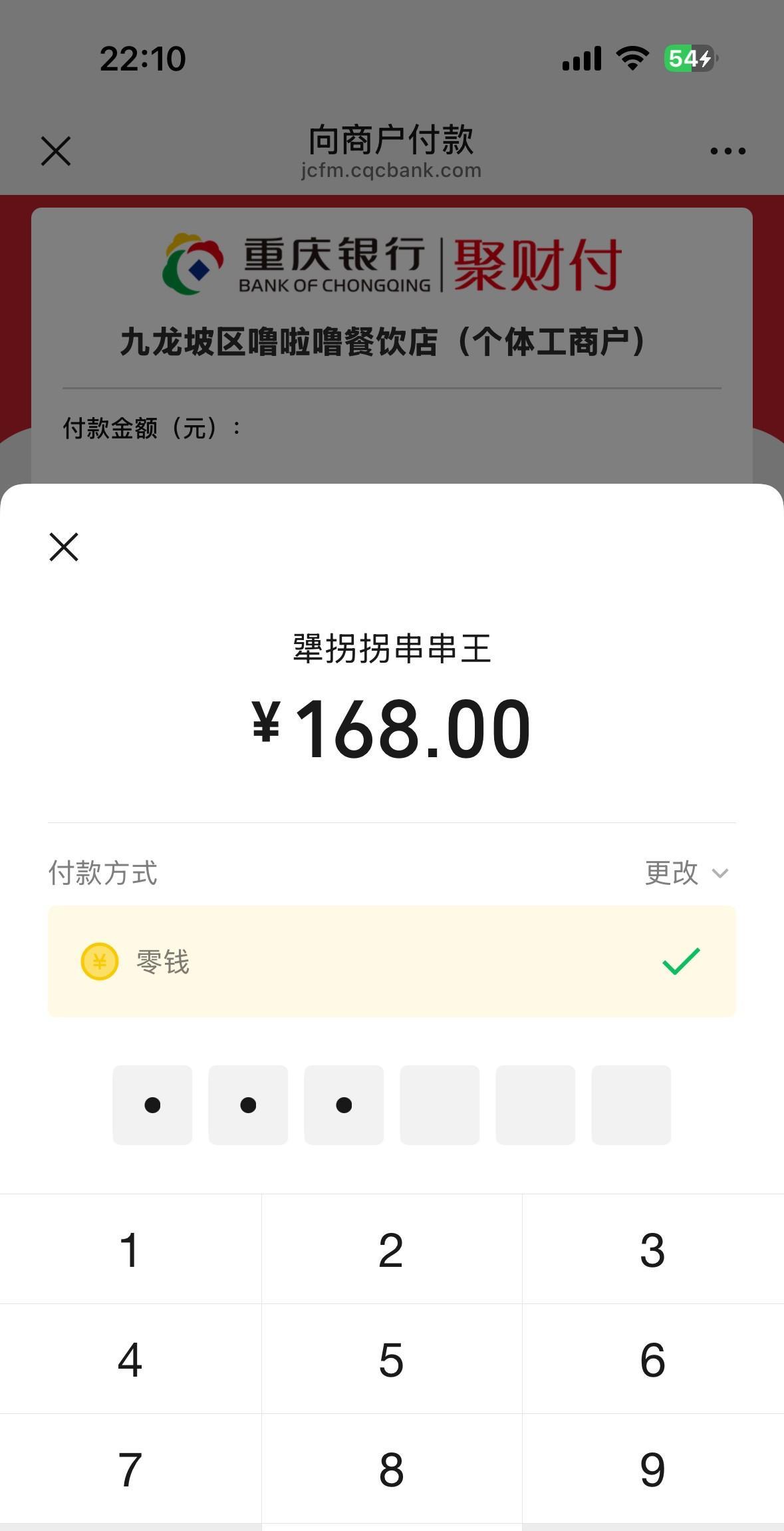Viewport: 784px width, 1531px height.
Task: Enter digit 6 on the keypad
Action: [652, 1359]
